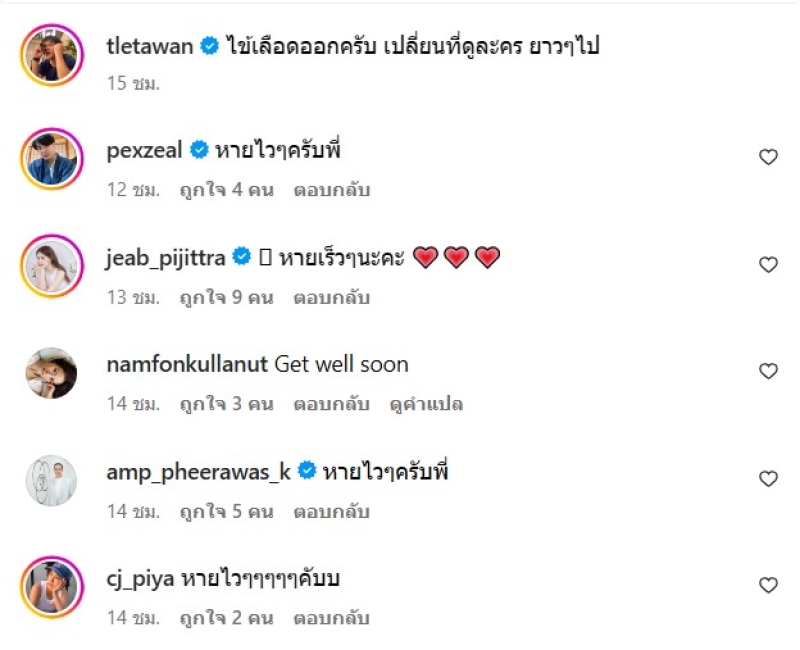Open cj_piya's profile picture
The image size is (800, 650).
click(x=51, y=587)
